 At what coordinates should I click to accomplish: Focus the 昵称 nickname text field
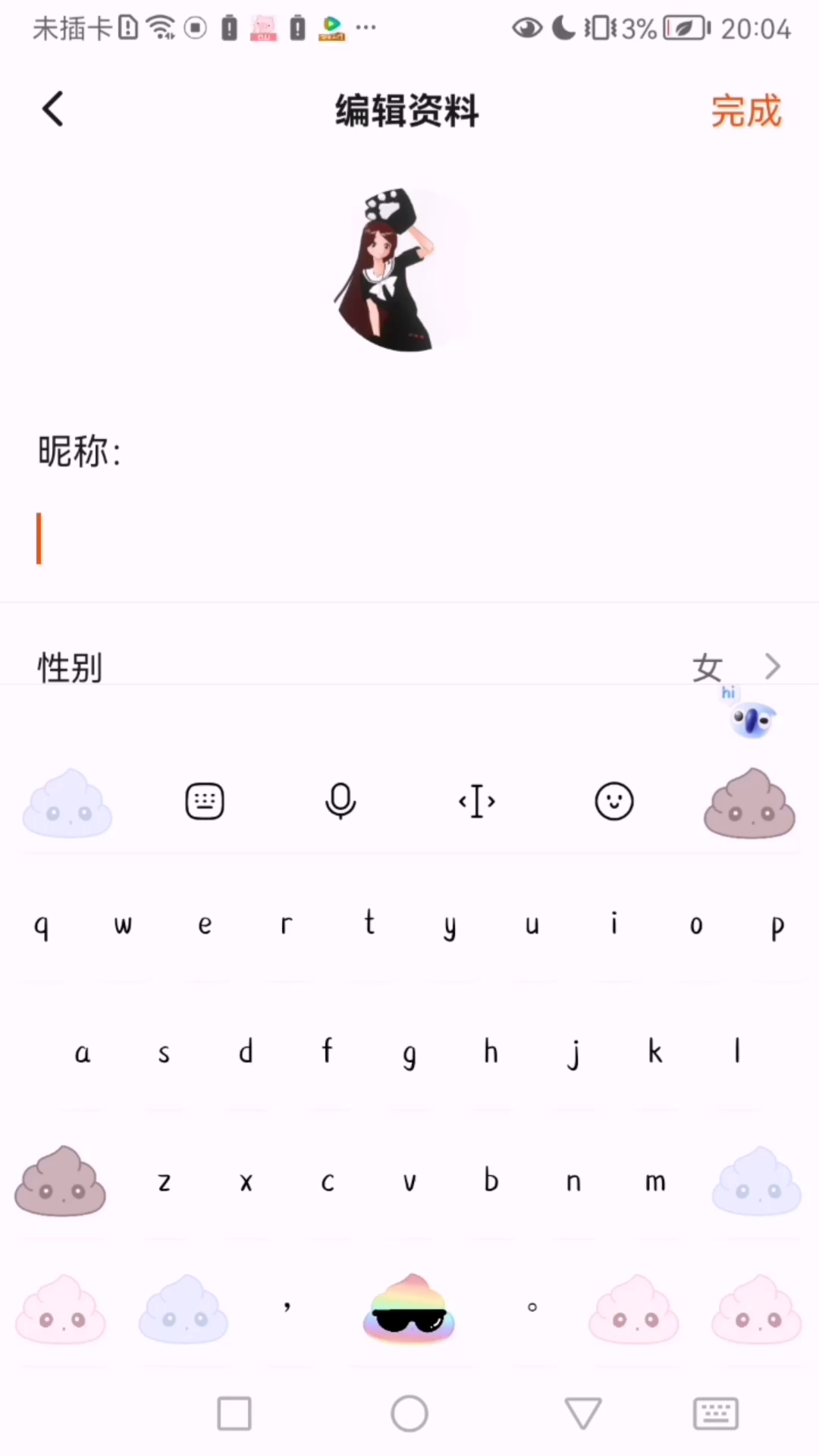[409, 538]
